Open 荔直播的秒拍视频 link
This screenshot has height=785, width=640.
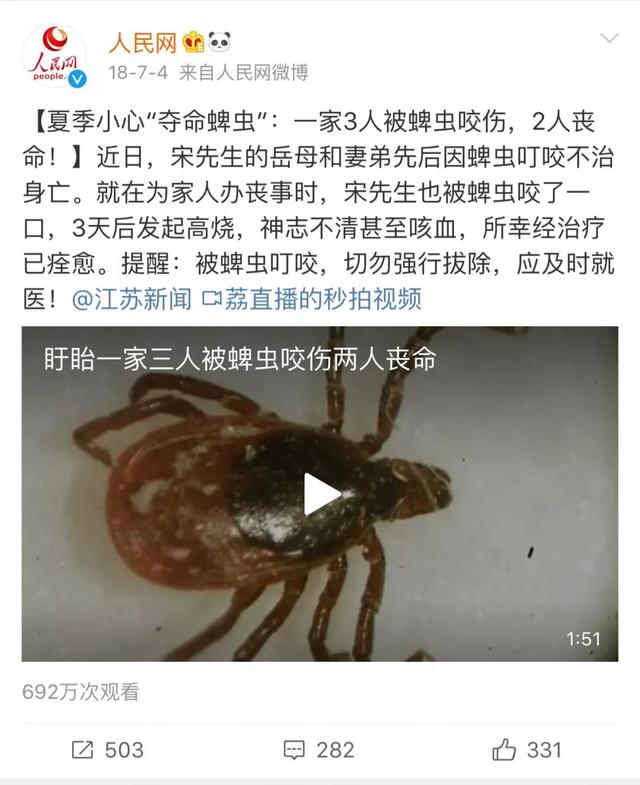click(311, 298)
